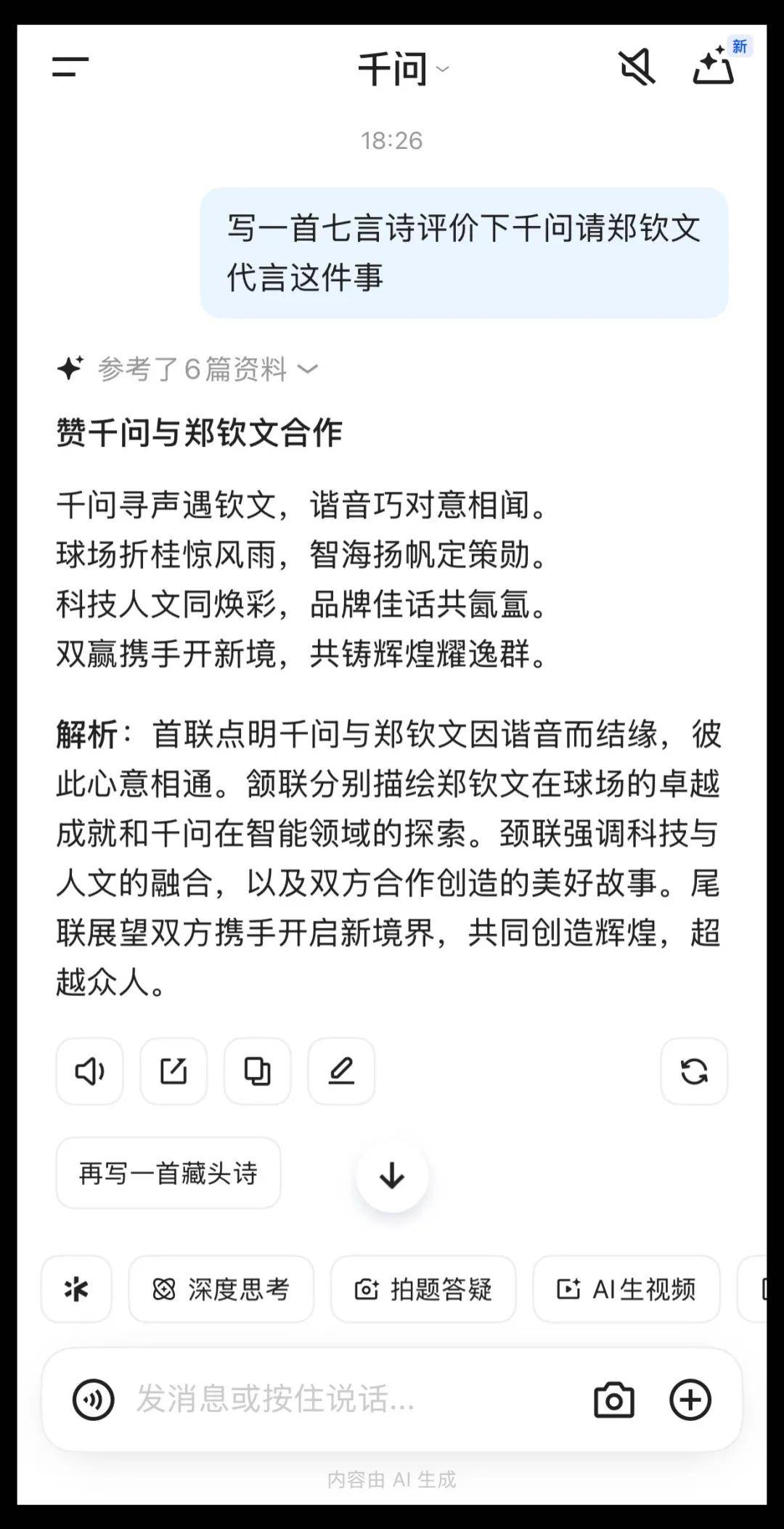Open the camera in input bar
The height and width of the screenshot is (1529, 784).
click(614, 1400)
